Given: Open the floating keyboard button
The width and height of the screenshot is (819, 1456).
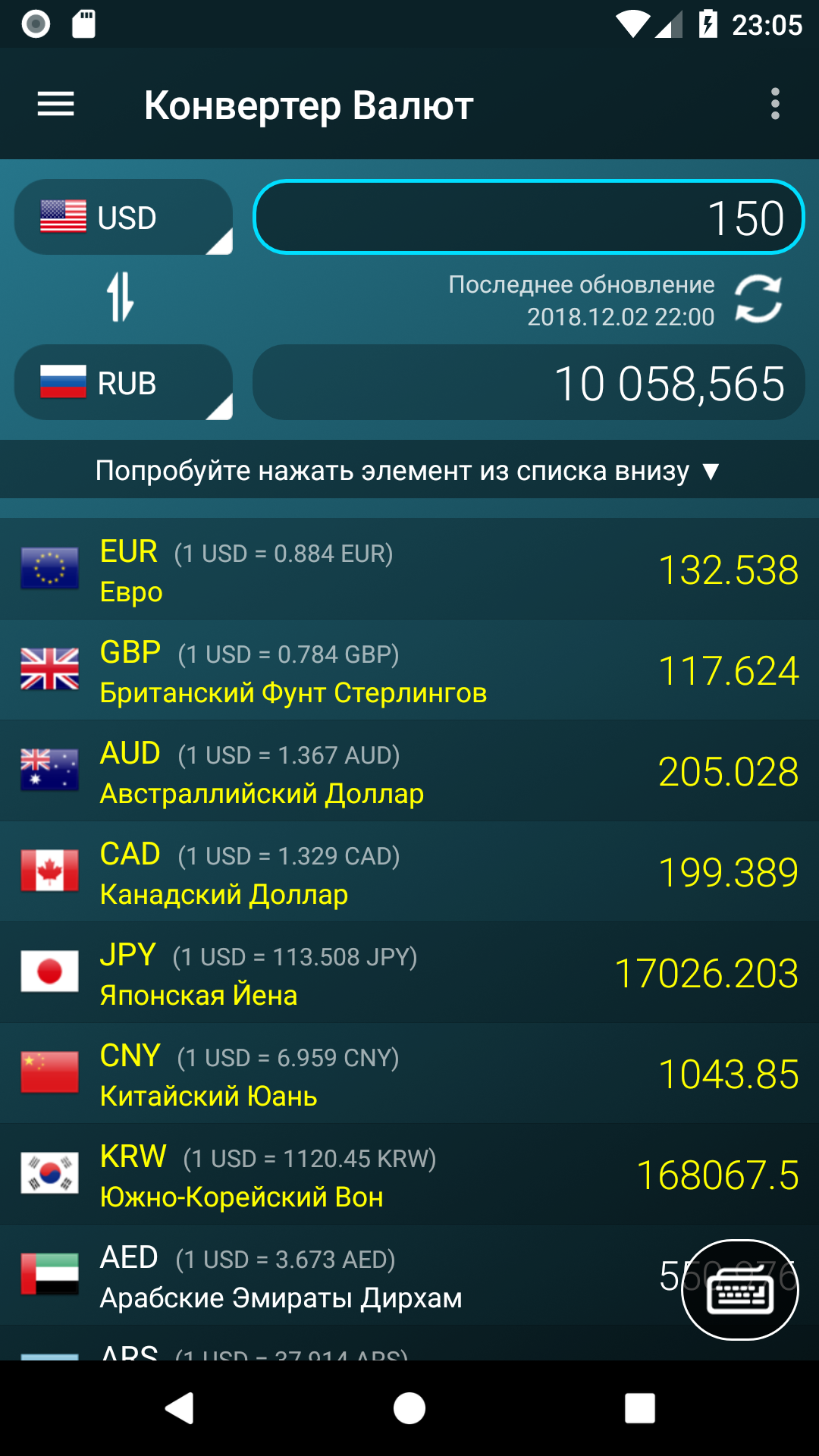Looking at the screenshot, I should pyautogui.click(x=740, y=1289).
